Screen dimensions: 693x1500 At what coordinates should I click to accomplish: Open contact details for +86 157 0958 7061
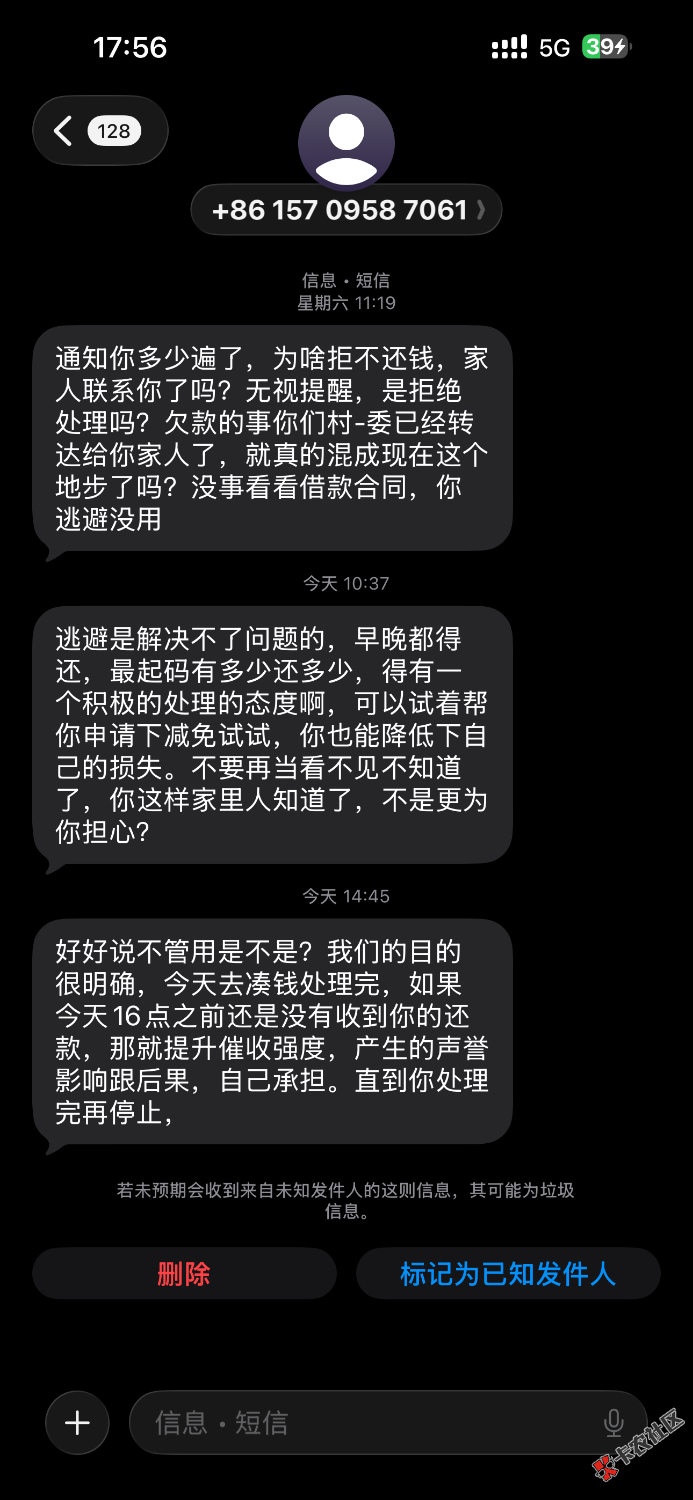[346, 210]
